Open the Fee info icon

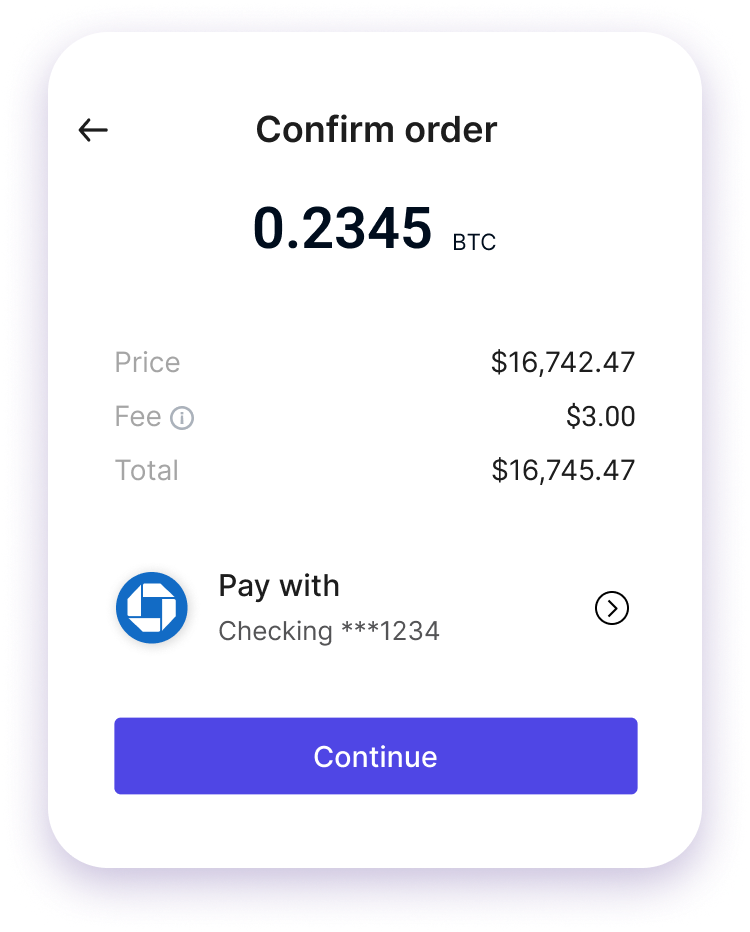tap(182, 418)
